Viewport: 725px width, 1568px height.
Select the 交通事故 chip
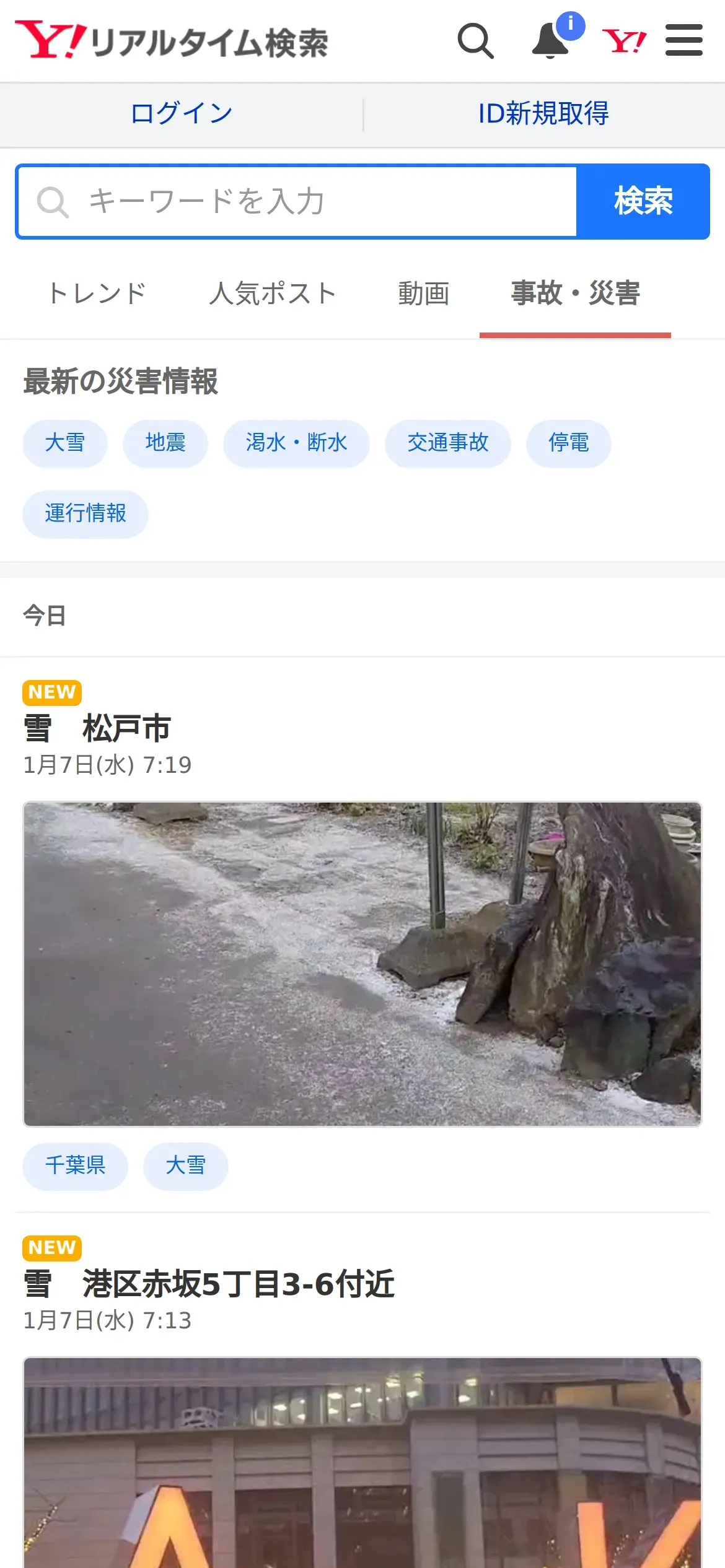448,443
